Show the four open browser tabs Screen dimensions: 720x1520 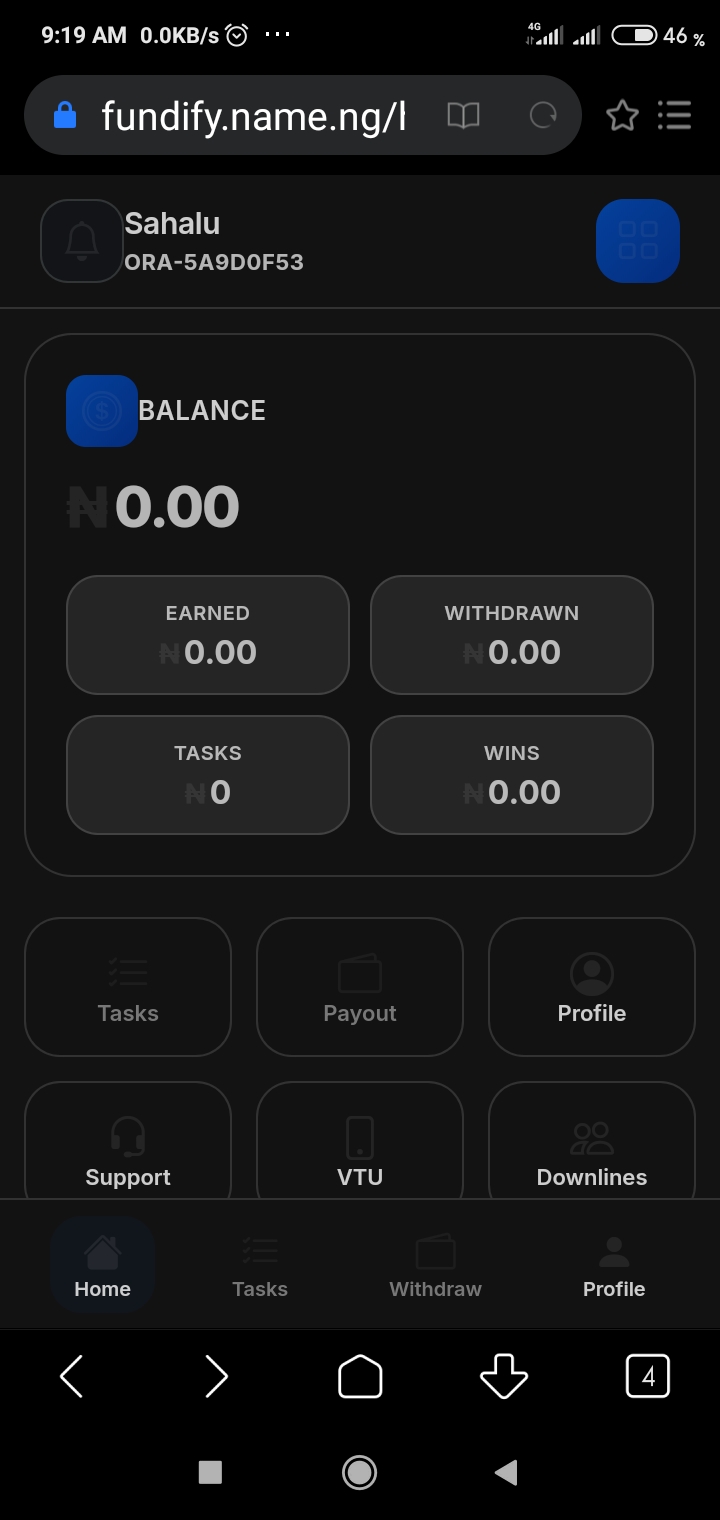point(647,1377)
